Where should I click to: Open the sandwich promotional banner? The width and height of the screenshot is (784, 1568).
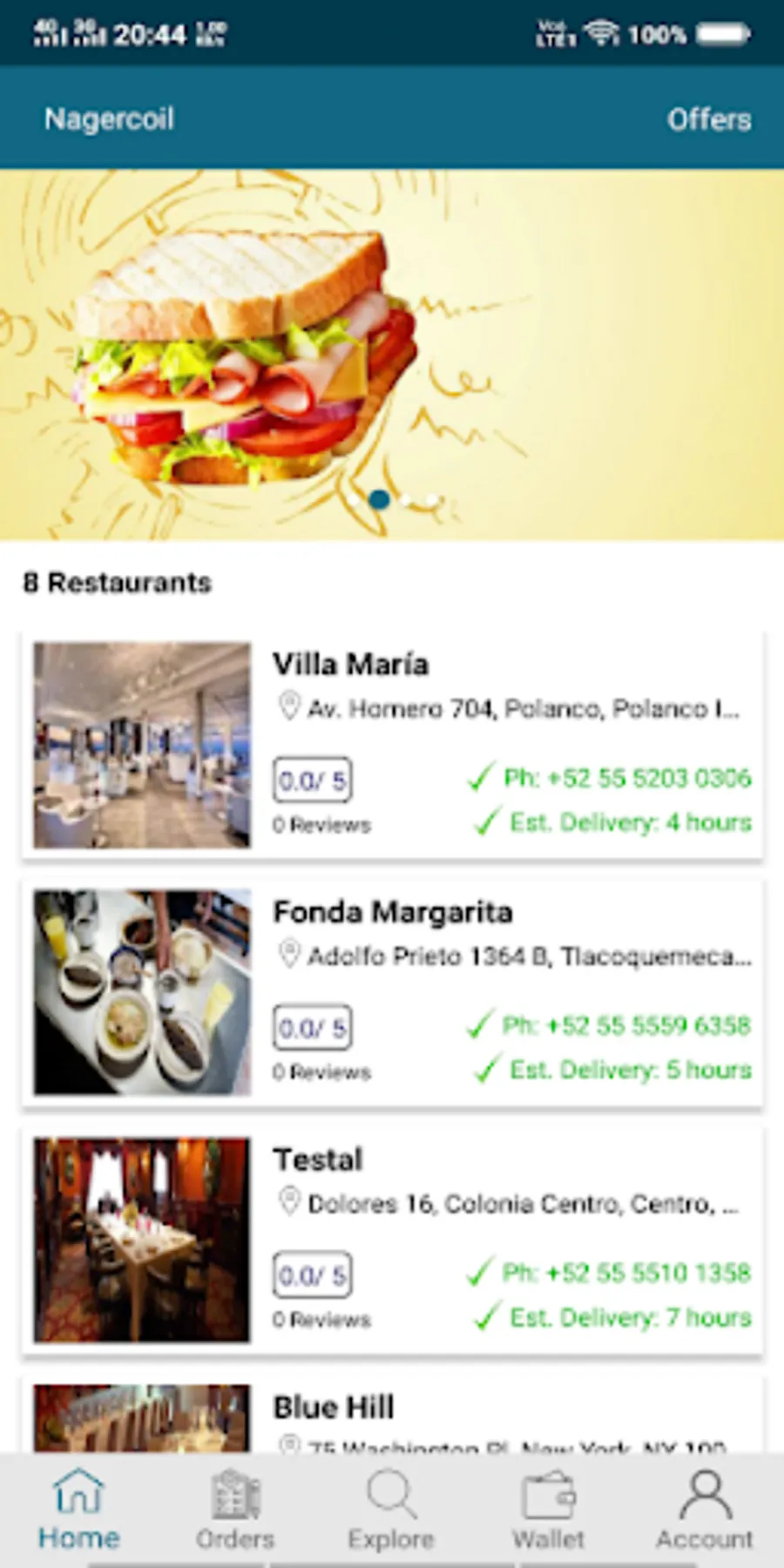(x=392, y=353)
